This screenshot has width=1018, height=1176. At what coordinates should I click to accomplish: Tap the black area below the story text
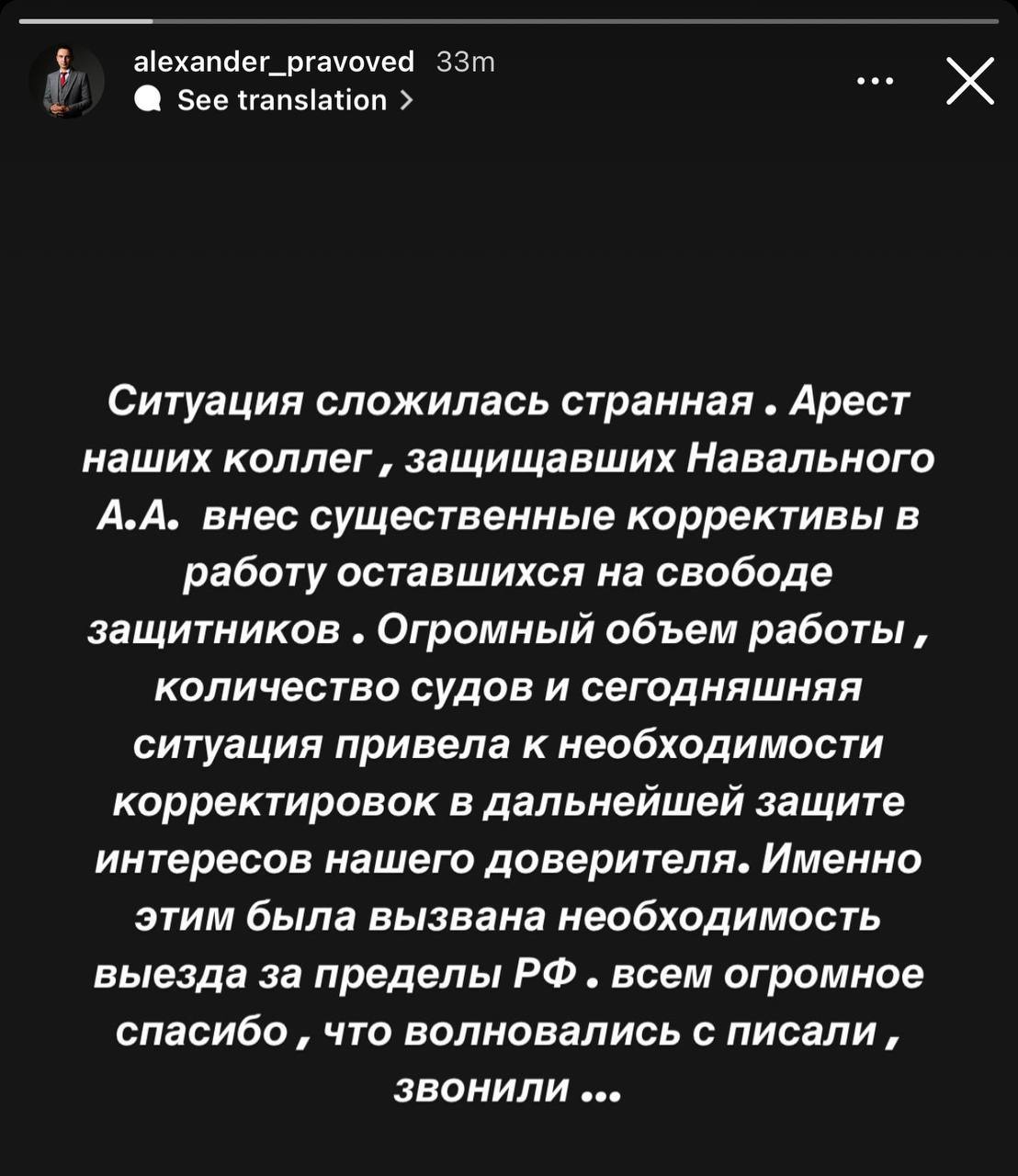pyautogui.click(x=509, y=1148)
